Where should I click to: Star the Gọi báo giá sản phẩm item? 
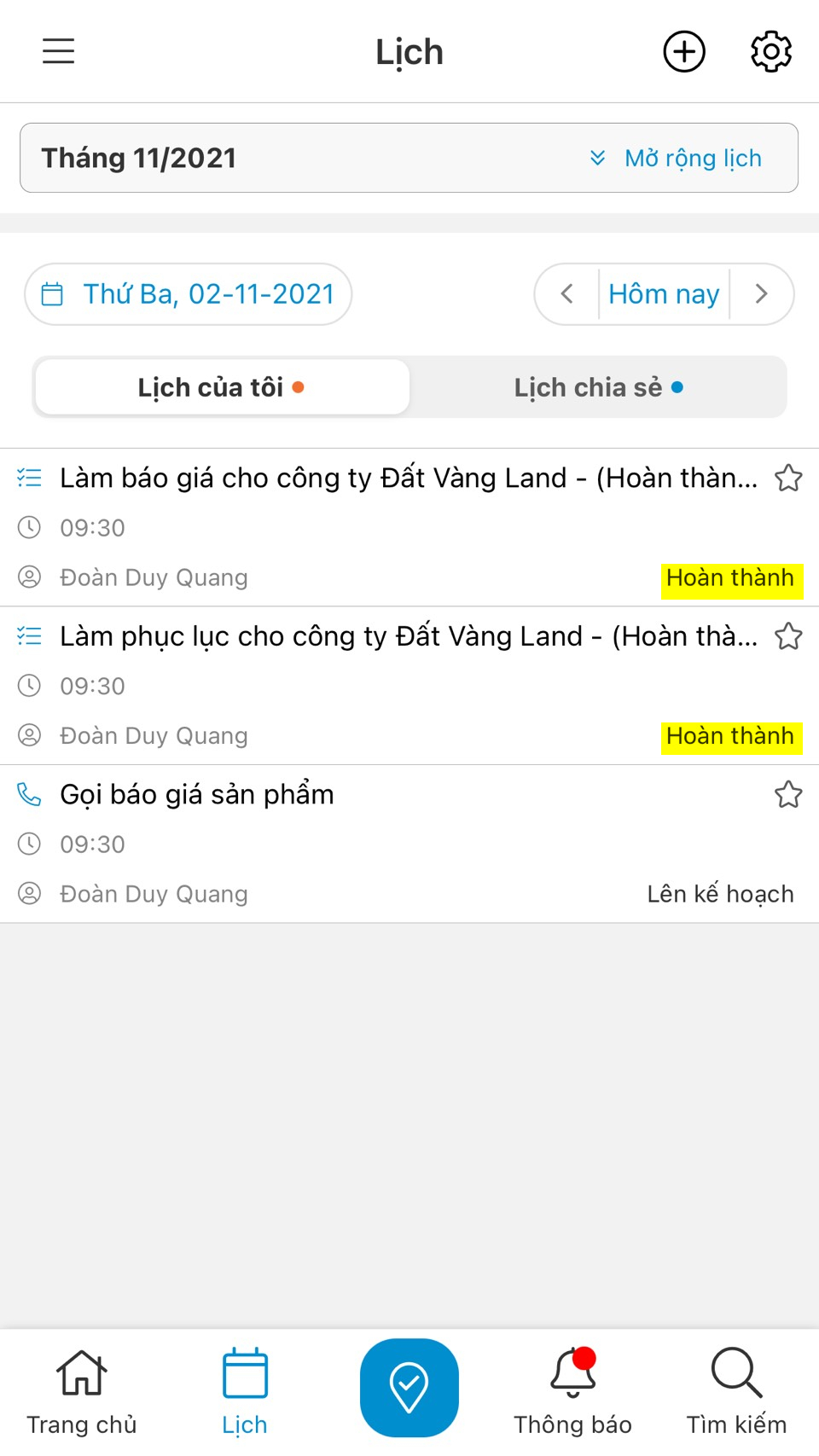[x=788, y=795]
